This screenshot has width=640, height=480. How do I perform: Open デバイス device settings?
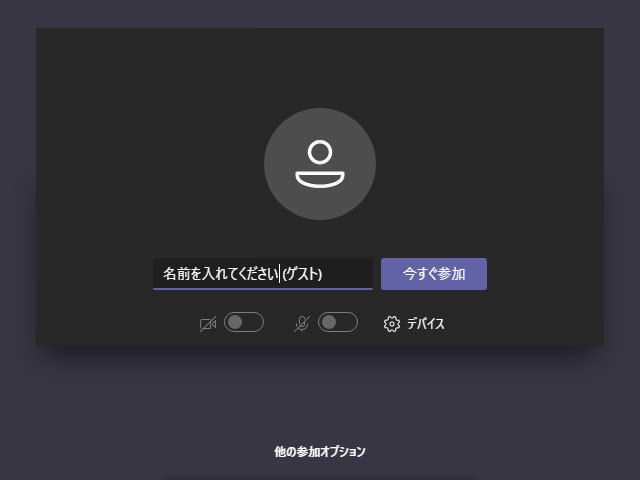click(414, 323)
